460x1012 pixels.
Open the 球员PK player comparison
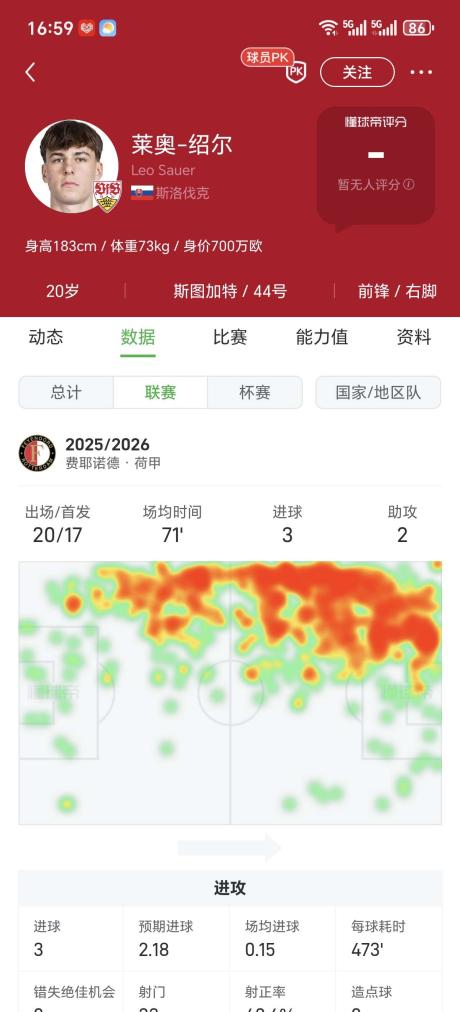[276, 65]
